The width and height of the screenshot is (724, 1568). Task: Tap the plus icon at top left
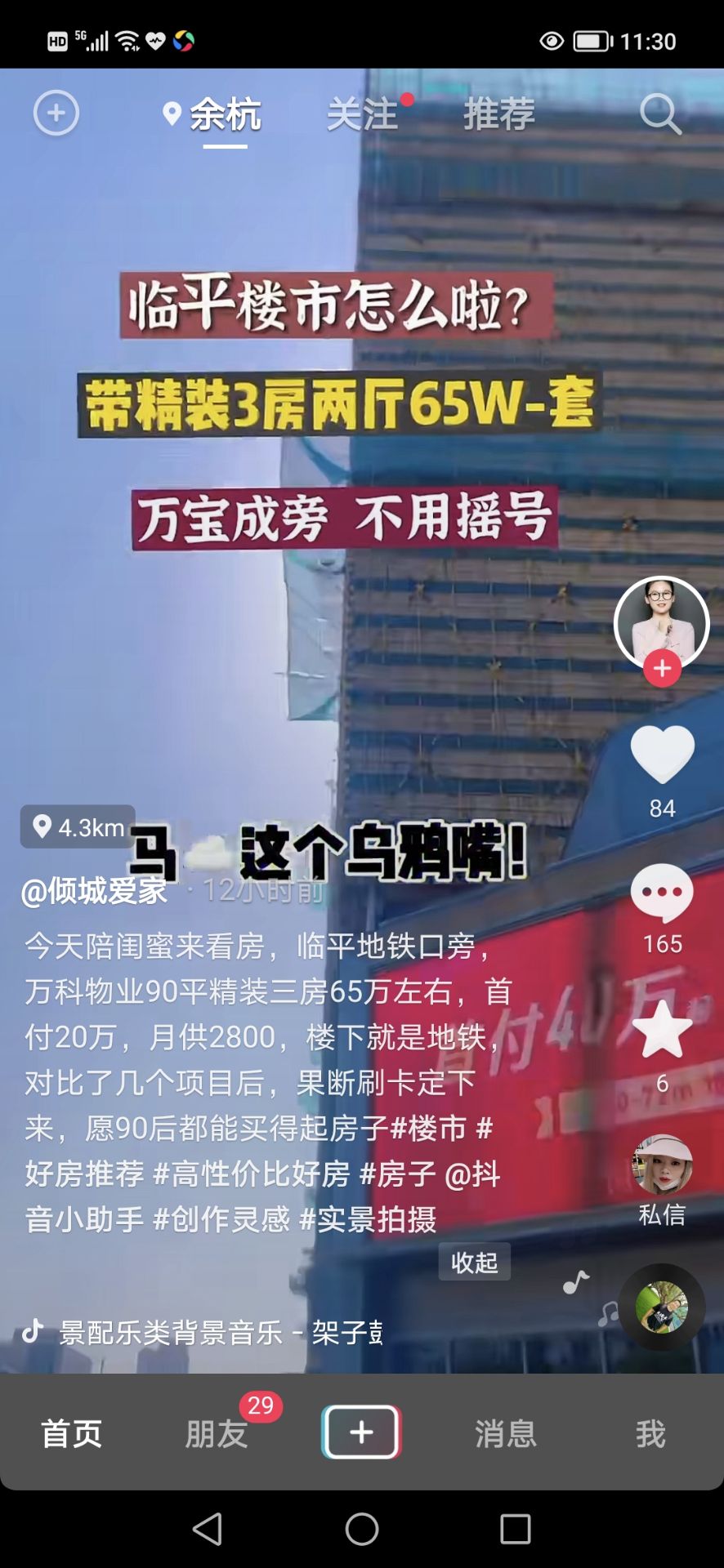tap(56, 113)
